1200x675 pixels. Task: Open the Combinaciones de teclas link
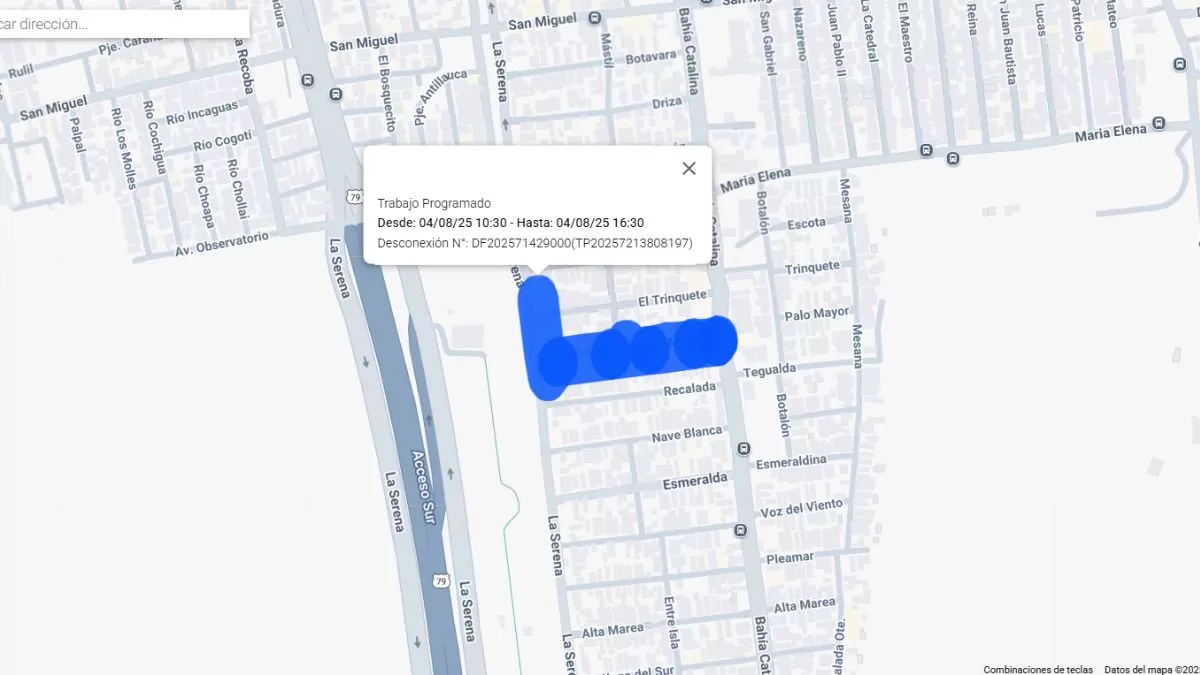[1037, 669]
